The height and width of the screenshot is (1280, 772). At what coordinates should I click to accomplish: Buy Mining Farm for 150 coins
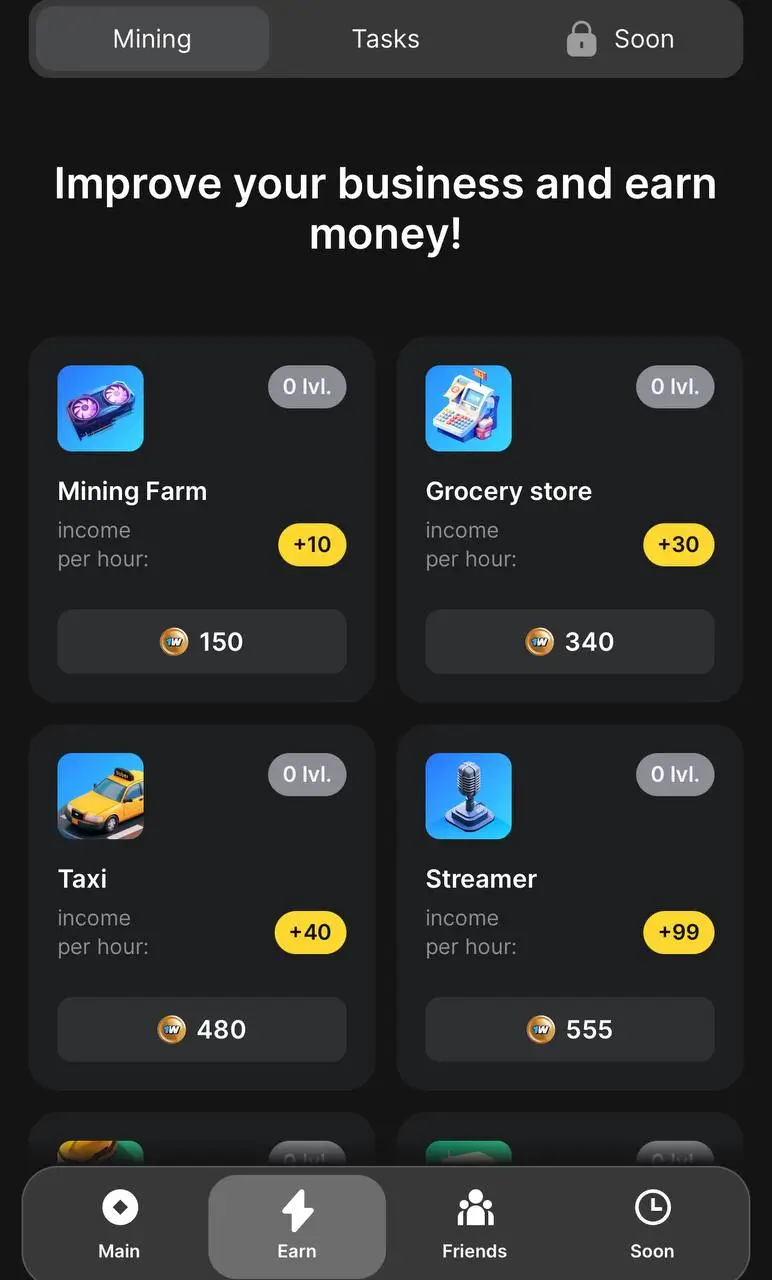point(202,641)
